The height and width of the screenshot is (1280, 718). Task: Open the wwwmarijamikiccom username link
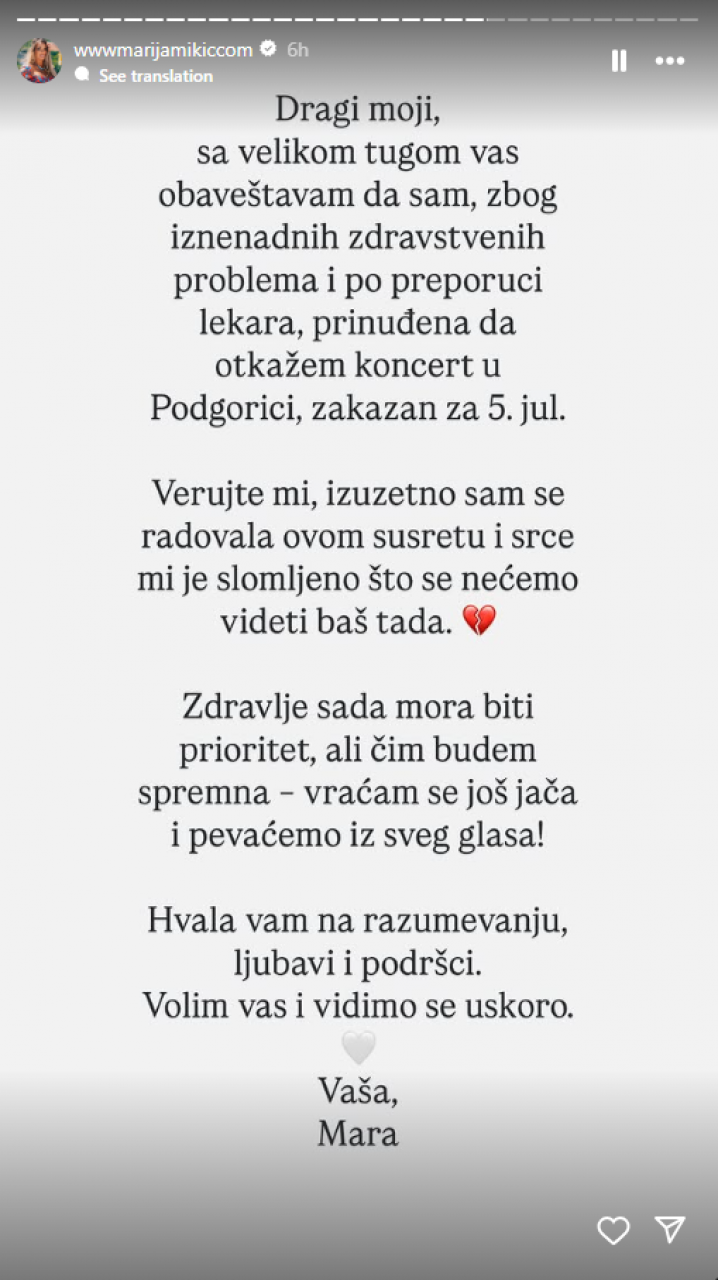(x=163, y=50)
